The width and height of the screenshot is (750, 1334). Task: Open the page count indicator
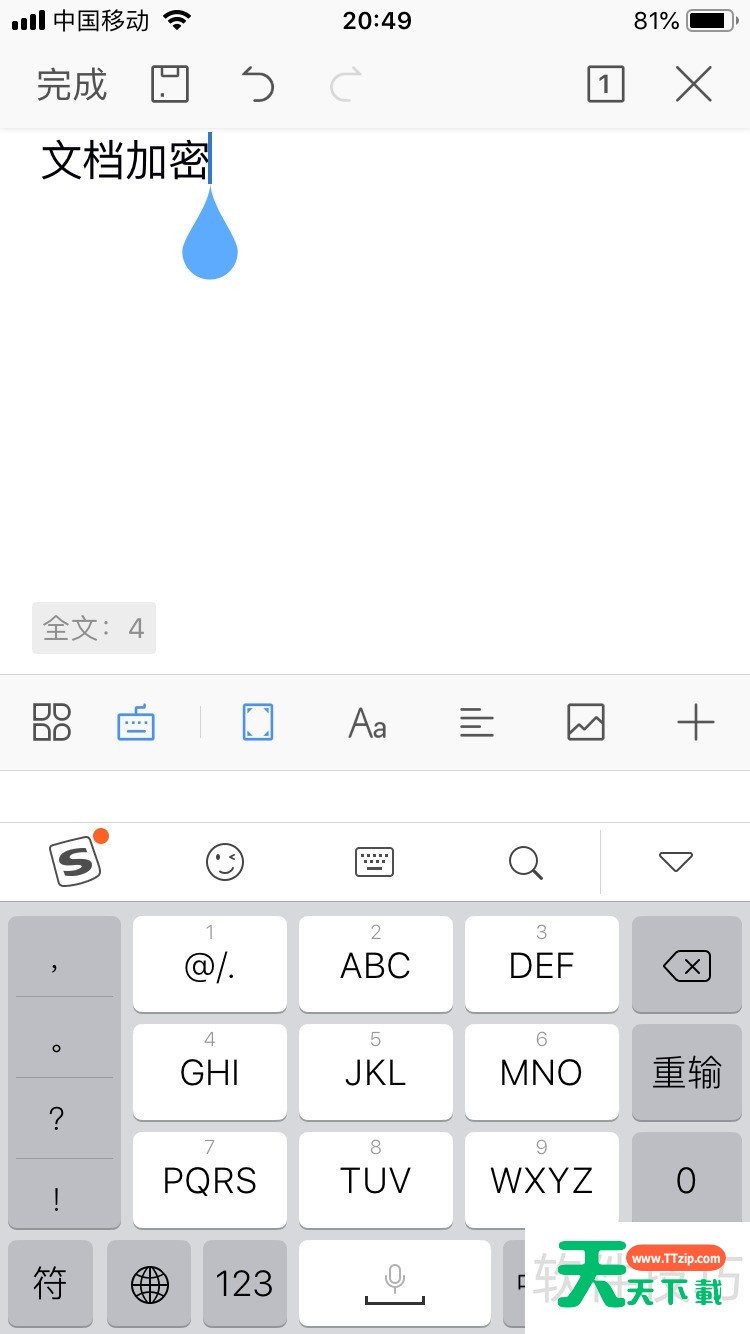pos(605,85)
